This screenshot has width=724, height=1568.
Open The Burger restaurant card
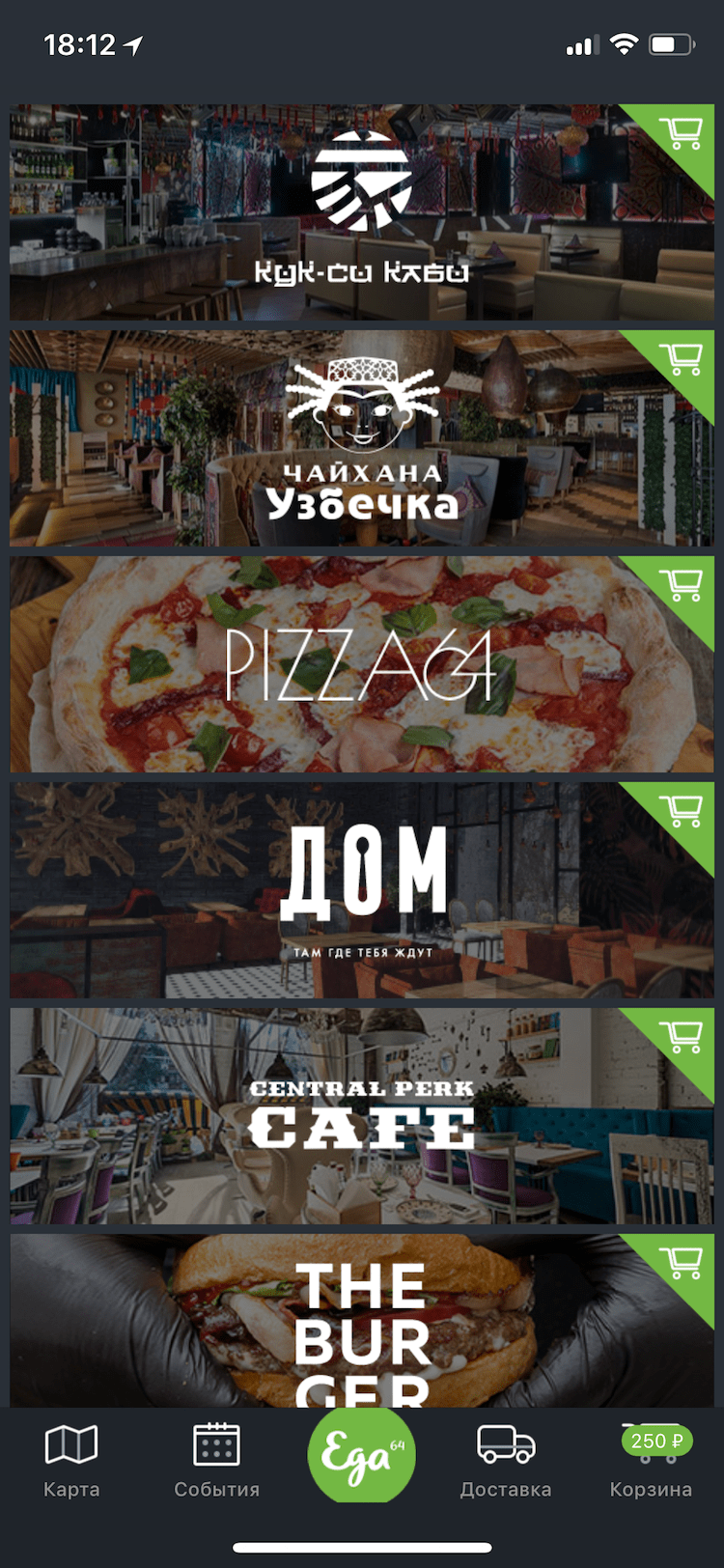pyautogui.click(x=362, y=1321)
